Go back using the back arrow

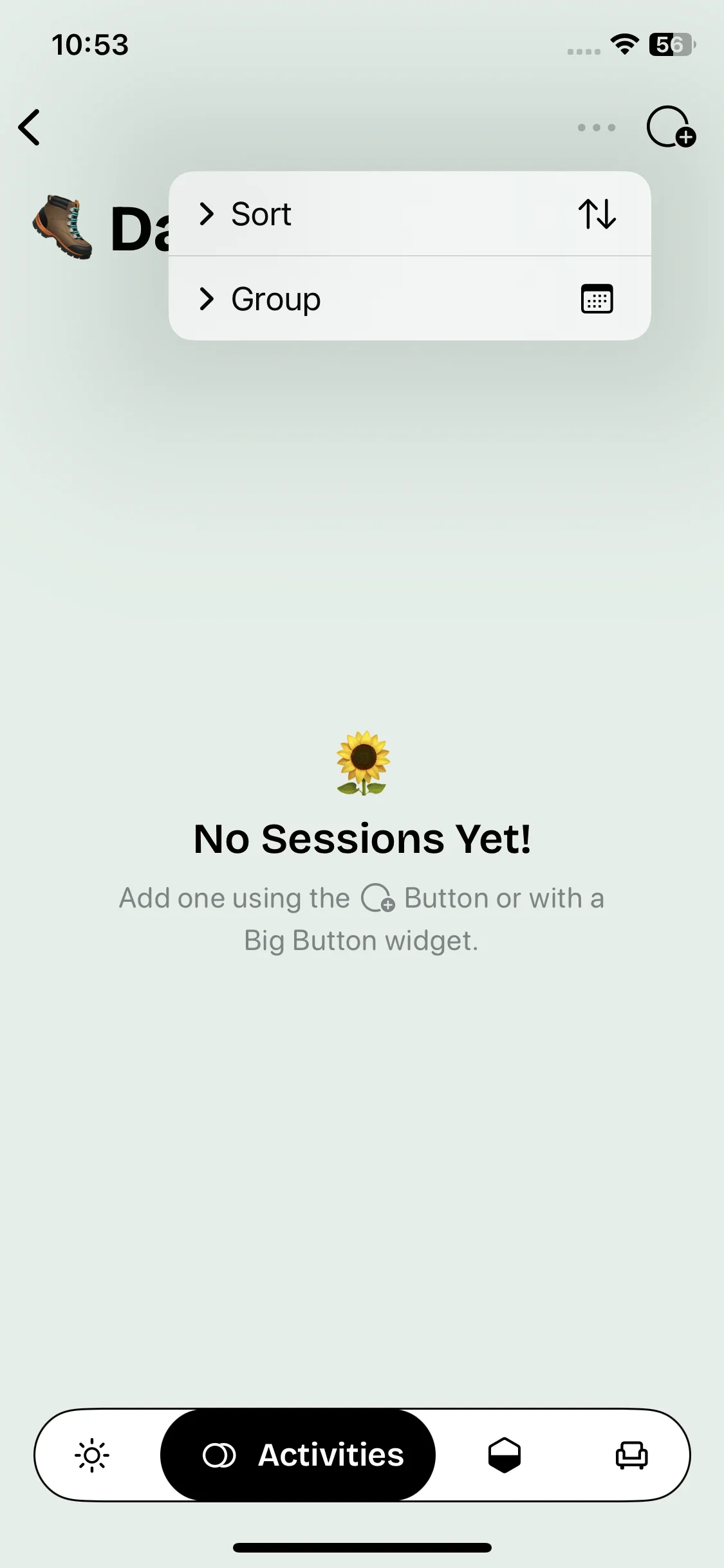point(30,127)
